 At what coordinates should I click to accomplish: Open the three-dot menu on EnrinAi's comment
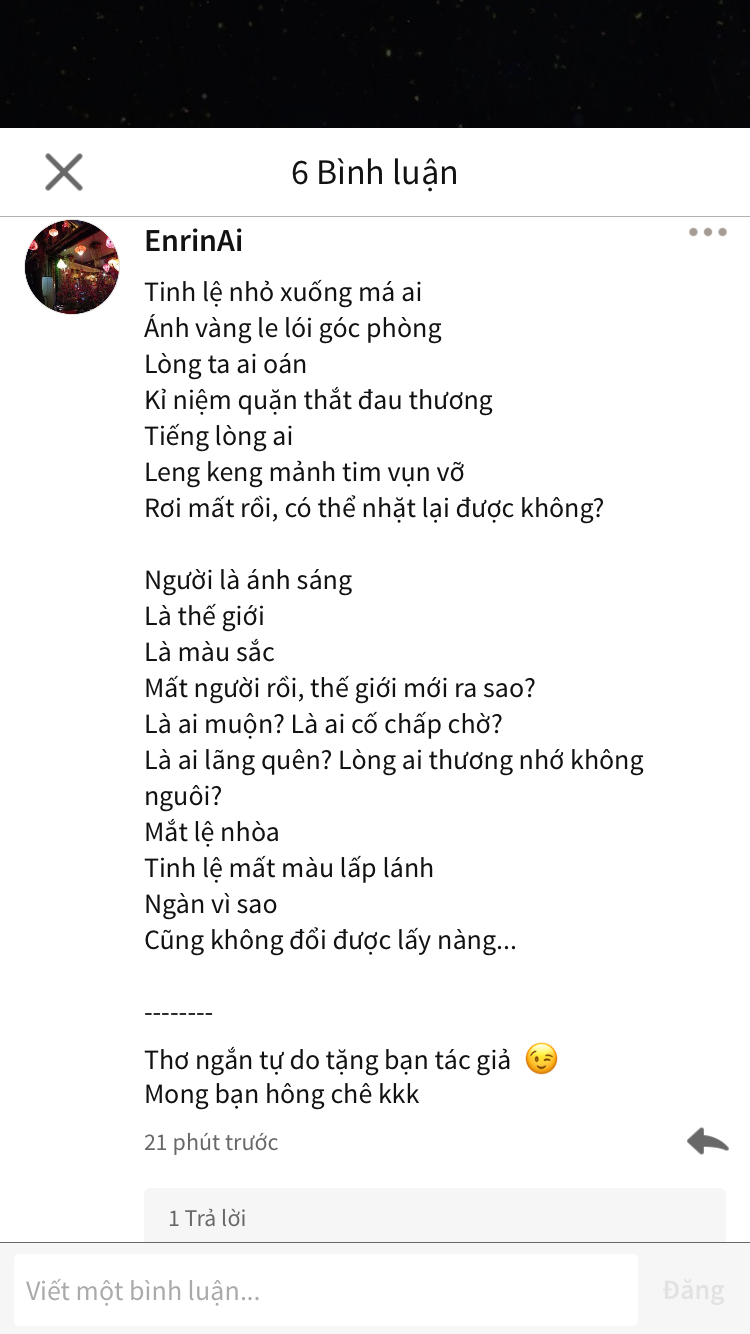pyautogui.click(x=707, y=232)
